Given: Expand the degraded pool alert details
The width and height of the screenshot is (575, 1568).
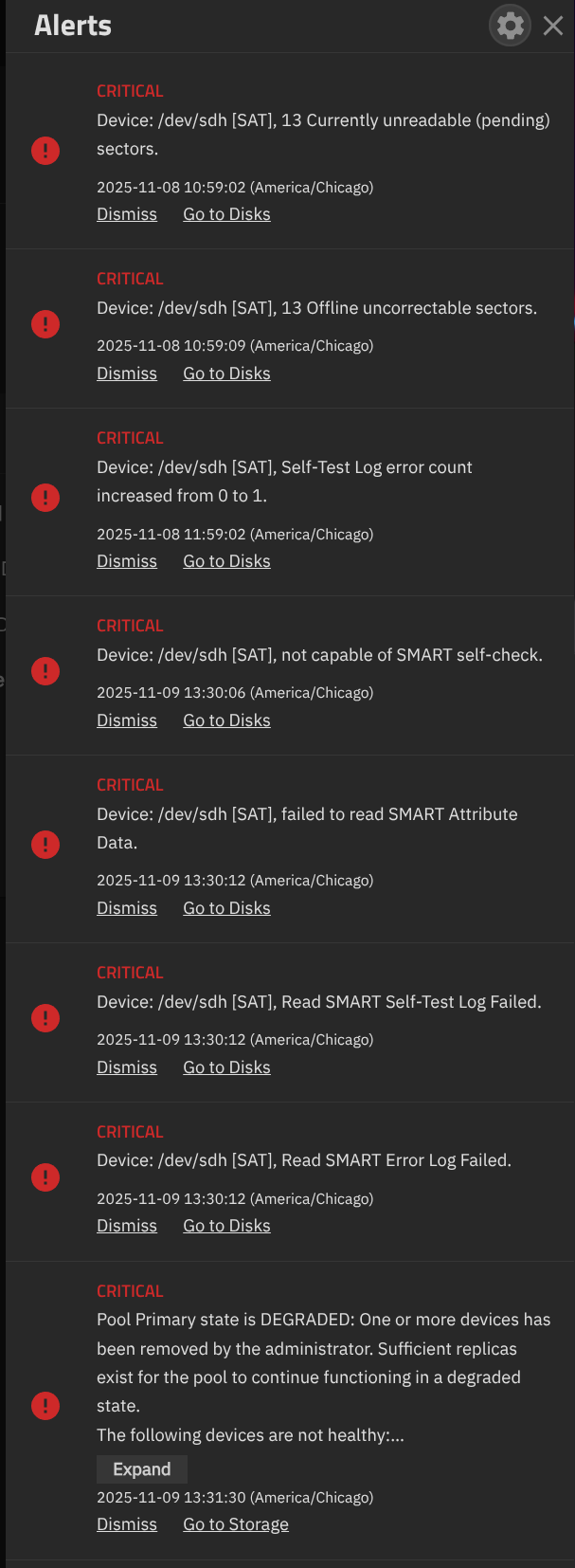Looking at the screenshot, I should [142, 1469].
